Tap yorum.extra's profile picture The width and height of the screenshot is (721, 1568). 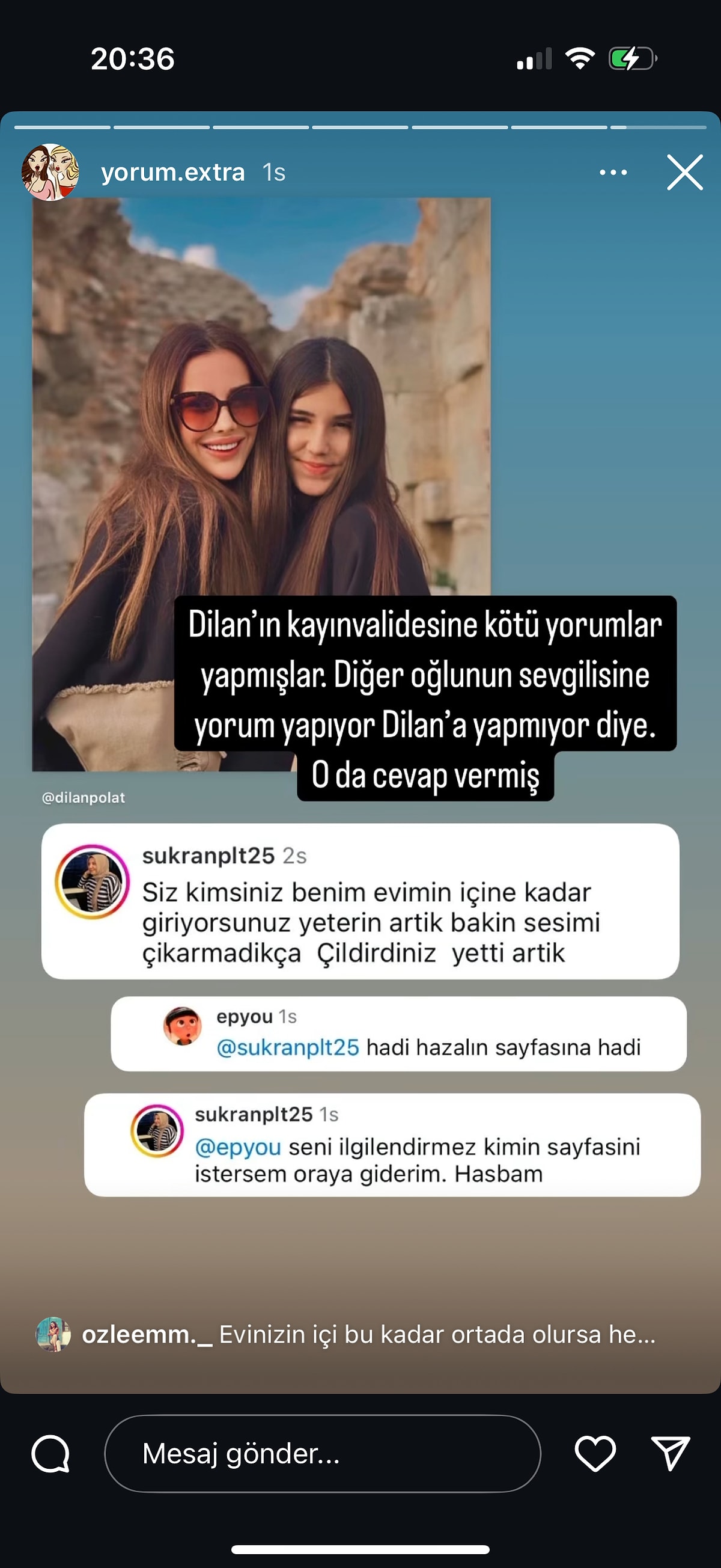click(x=50, y=173)
